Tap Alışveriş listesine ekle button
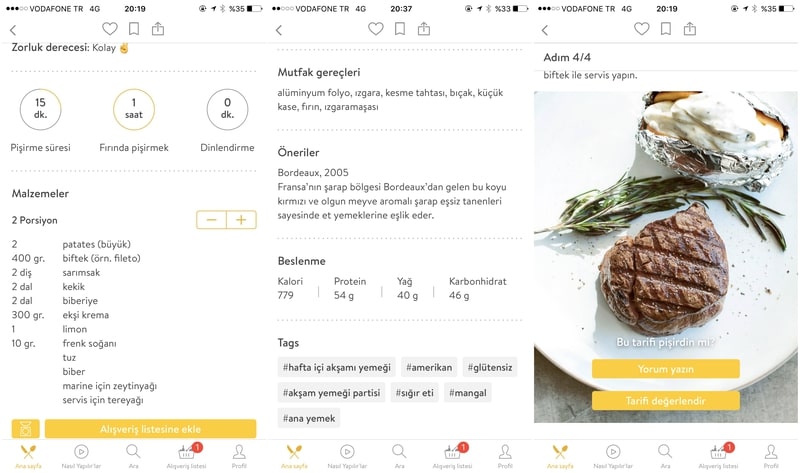 (x=150, y=428)
